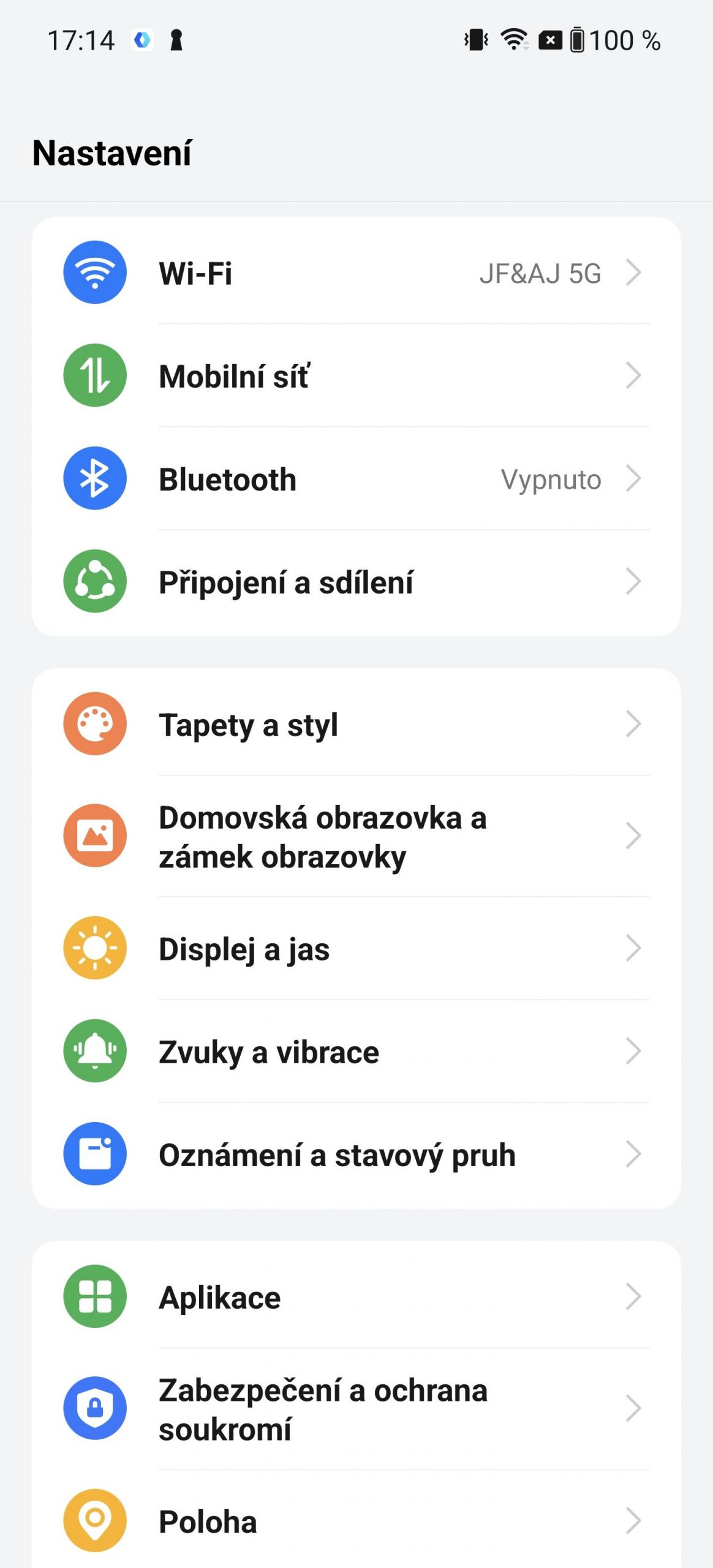Open Domovská obrazovka a zámek obrazovky

(356, 836)
